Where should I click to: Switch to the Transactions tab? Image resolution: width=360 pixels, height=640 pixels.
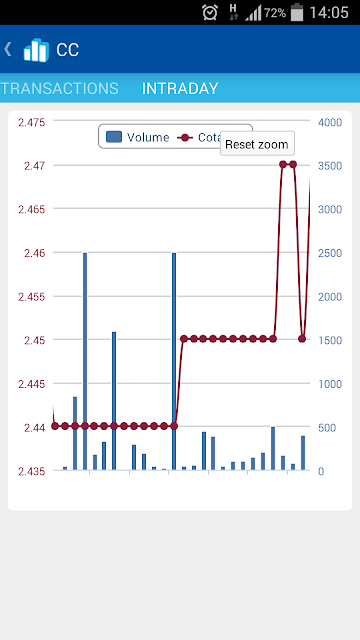[60, 89]
